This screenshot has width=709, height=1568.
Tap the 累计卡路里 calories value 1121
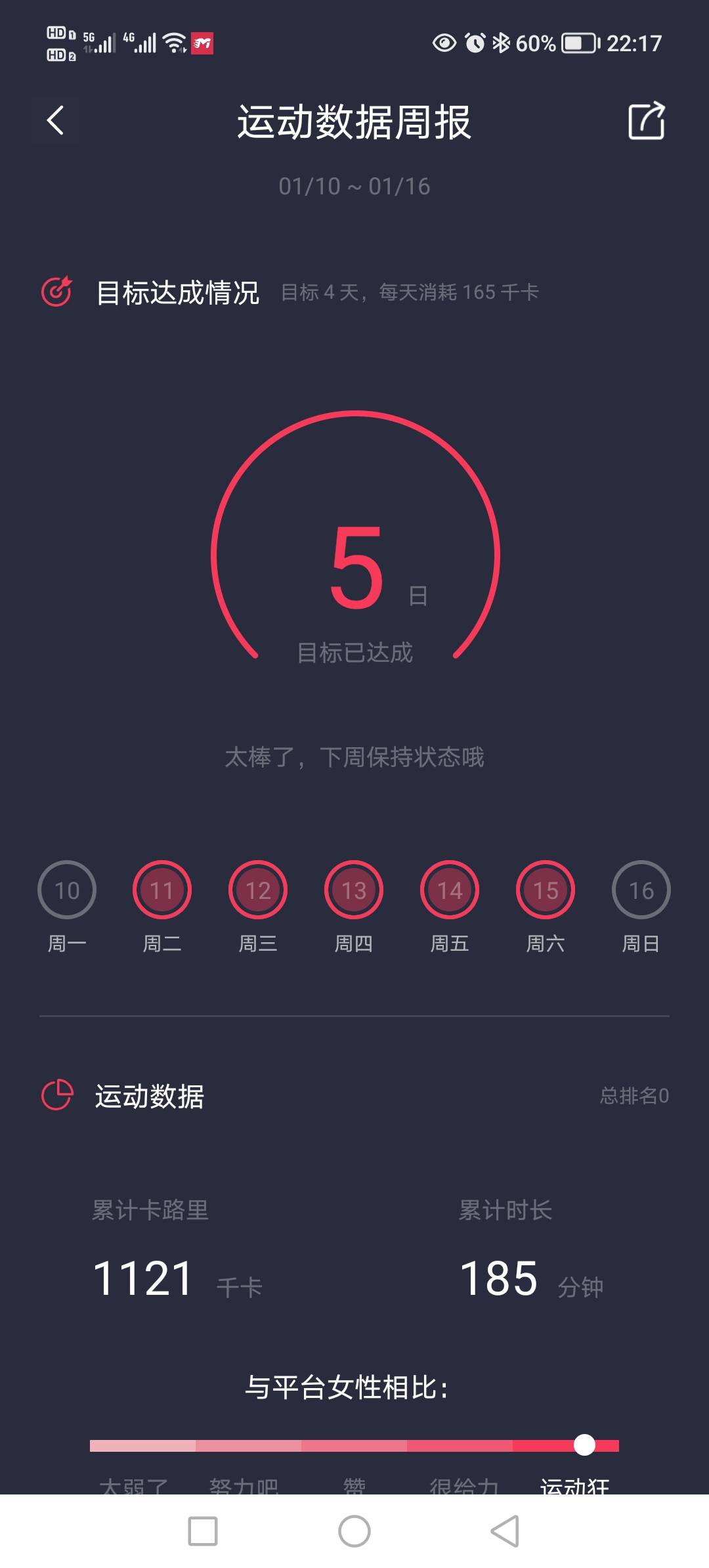pos(144,1274)
